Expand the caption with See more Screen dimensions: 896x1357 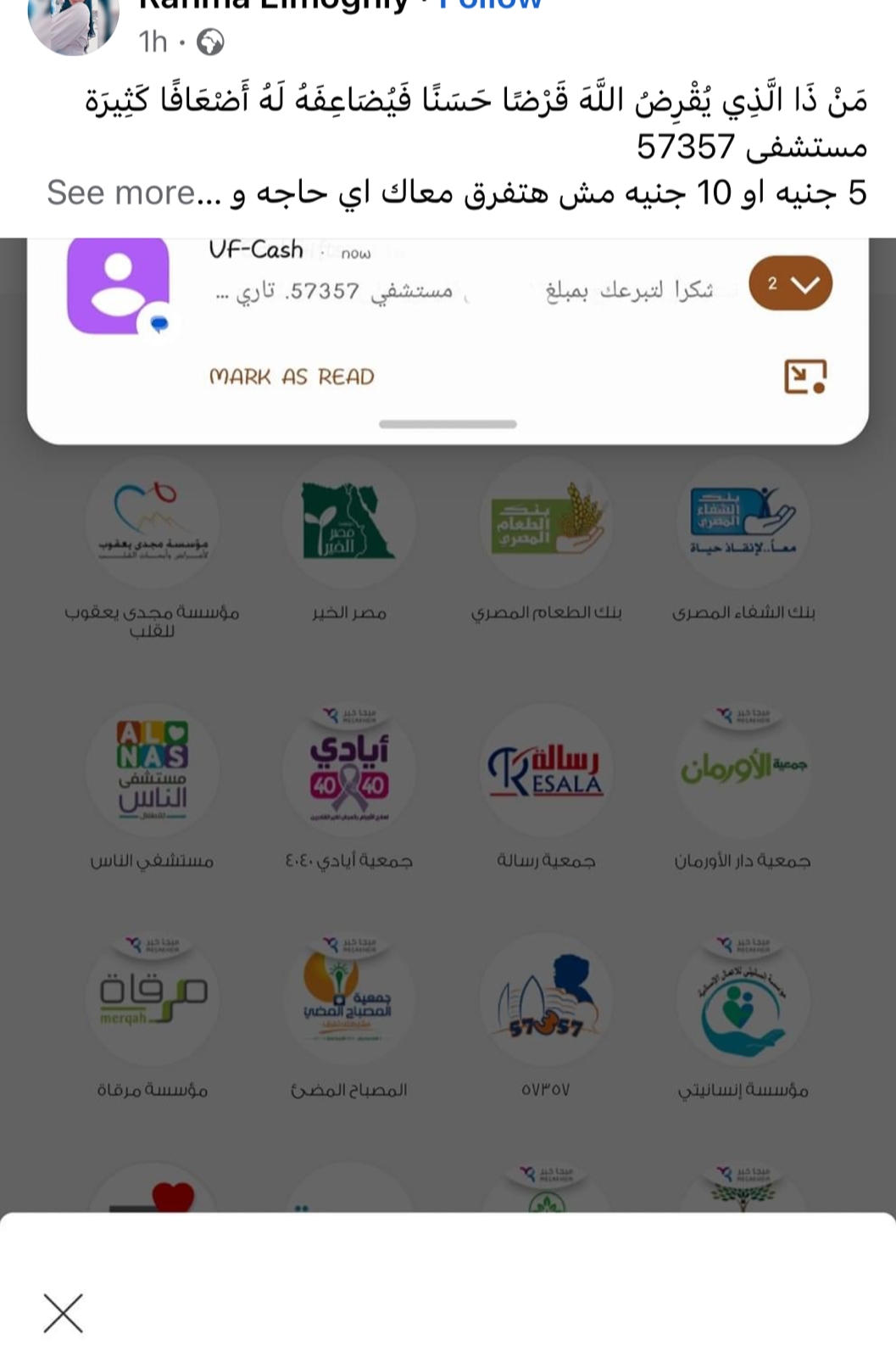pos(121,193)
